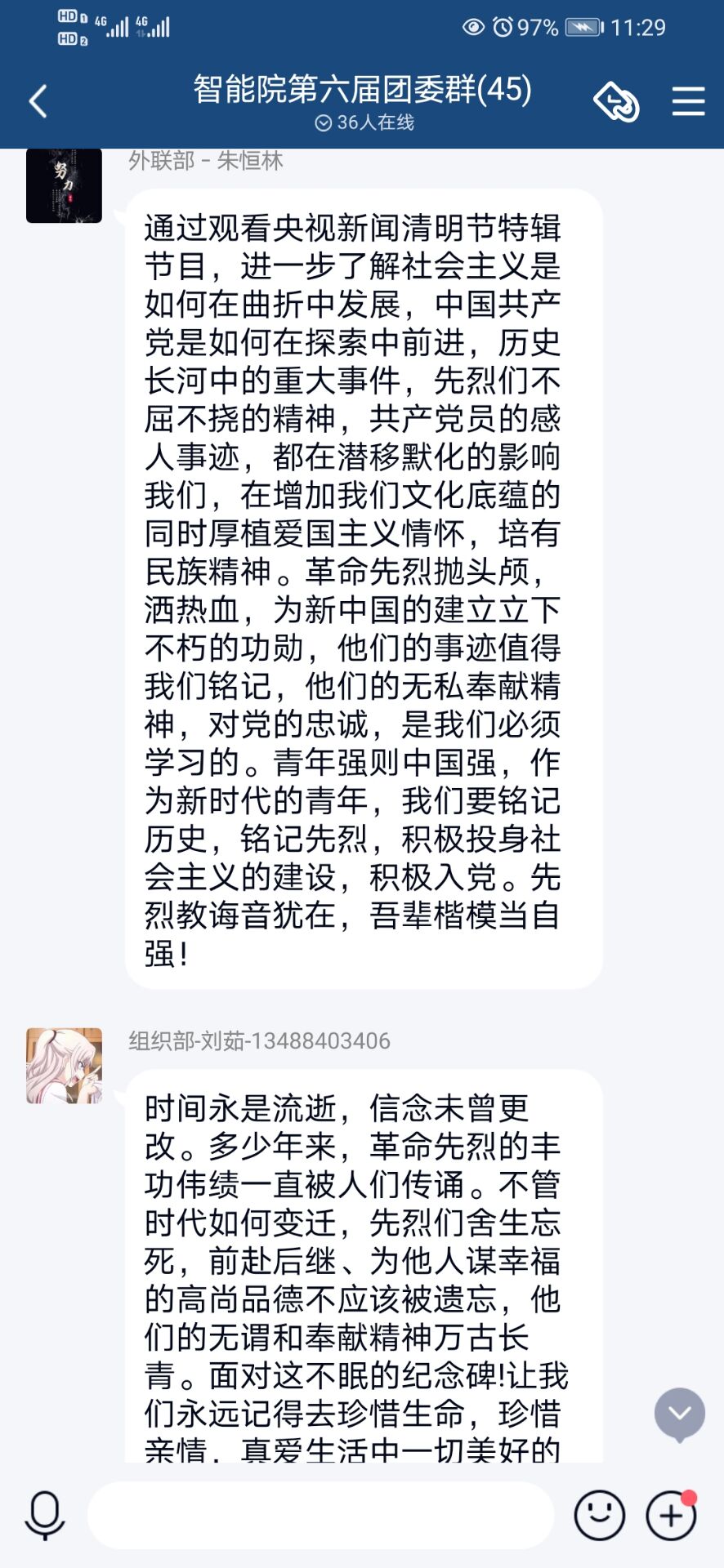The image size is (724, 1568).
Task: Focus the message input field
Action: point(320,1516)
